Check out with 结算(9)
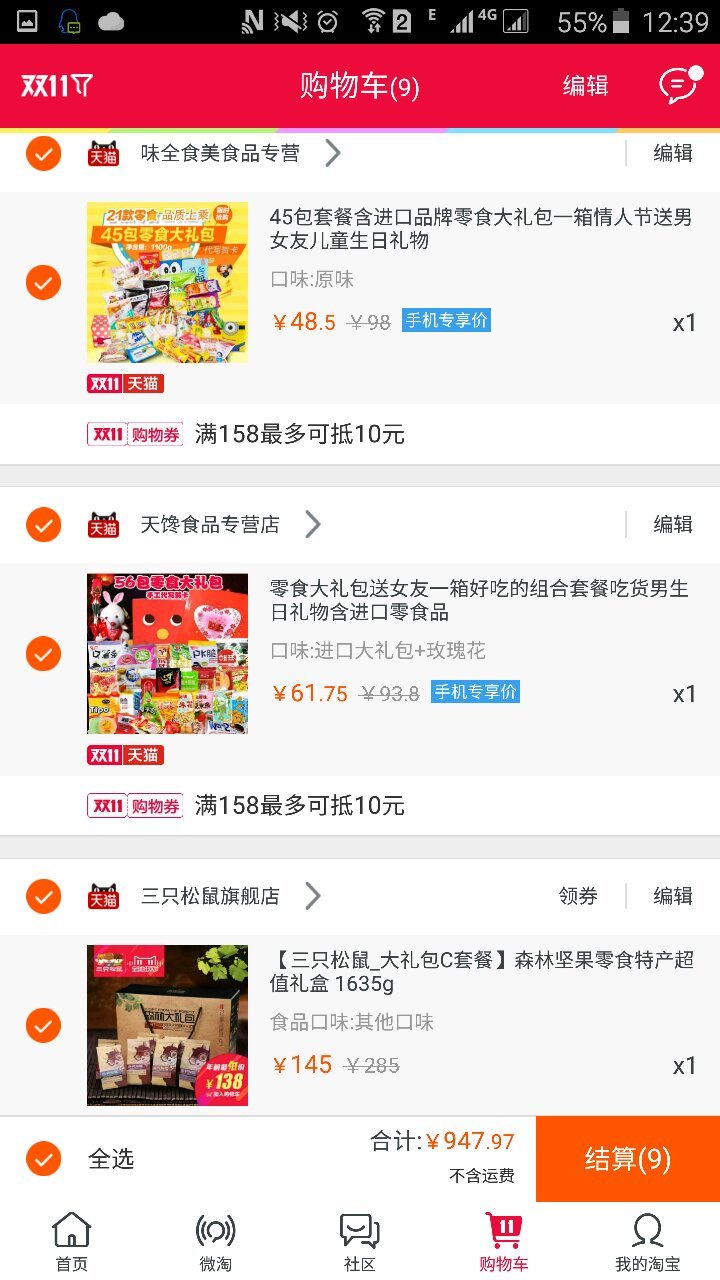This screenshot has width=720, height=1280. (x=628, y=1159)
